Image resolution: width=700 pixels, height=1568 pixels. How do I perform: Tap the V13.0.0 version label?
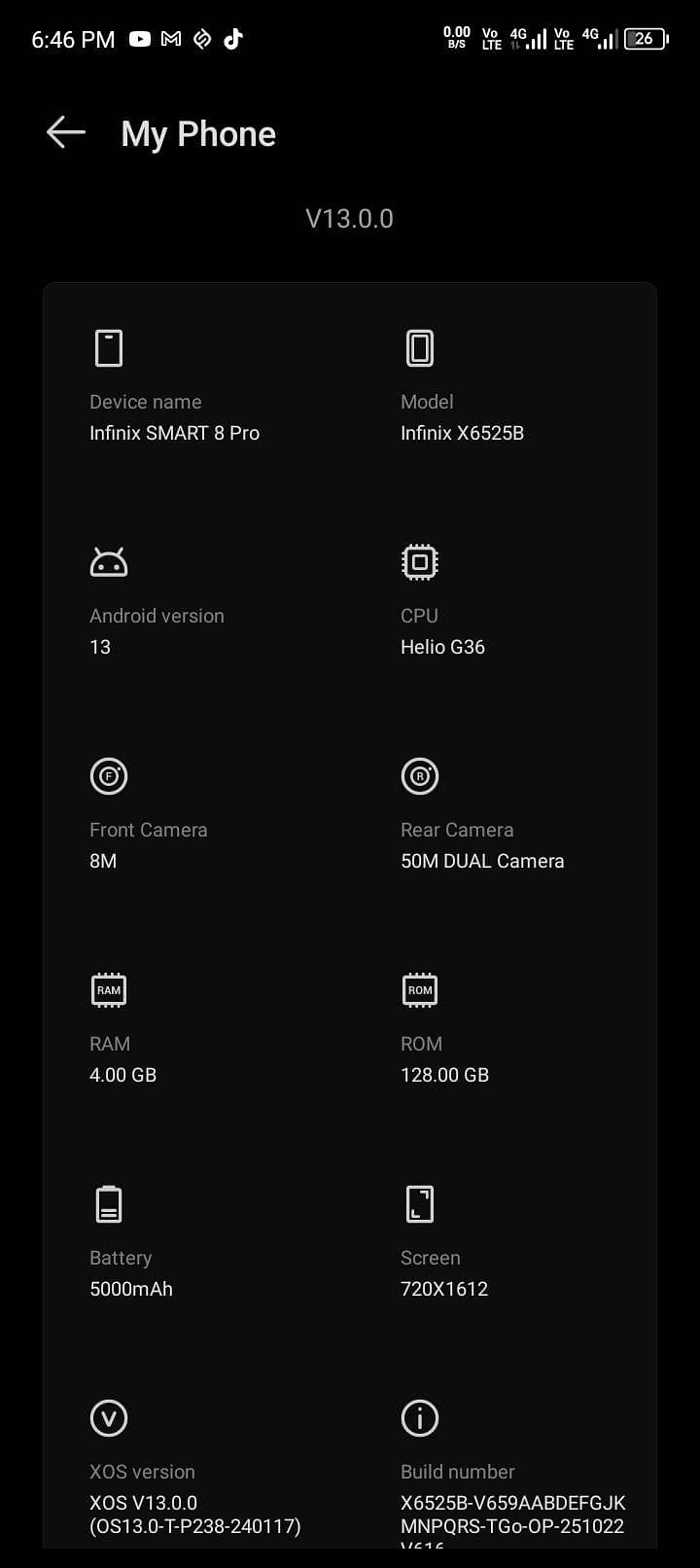349,218
